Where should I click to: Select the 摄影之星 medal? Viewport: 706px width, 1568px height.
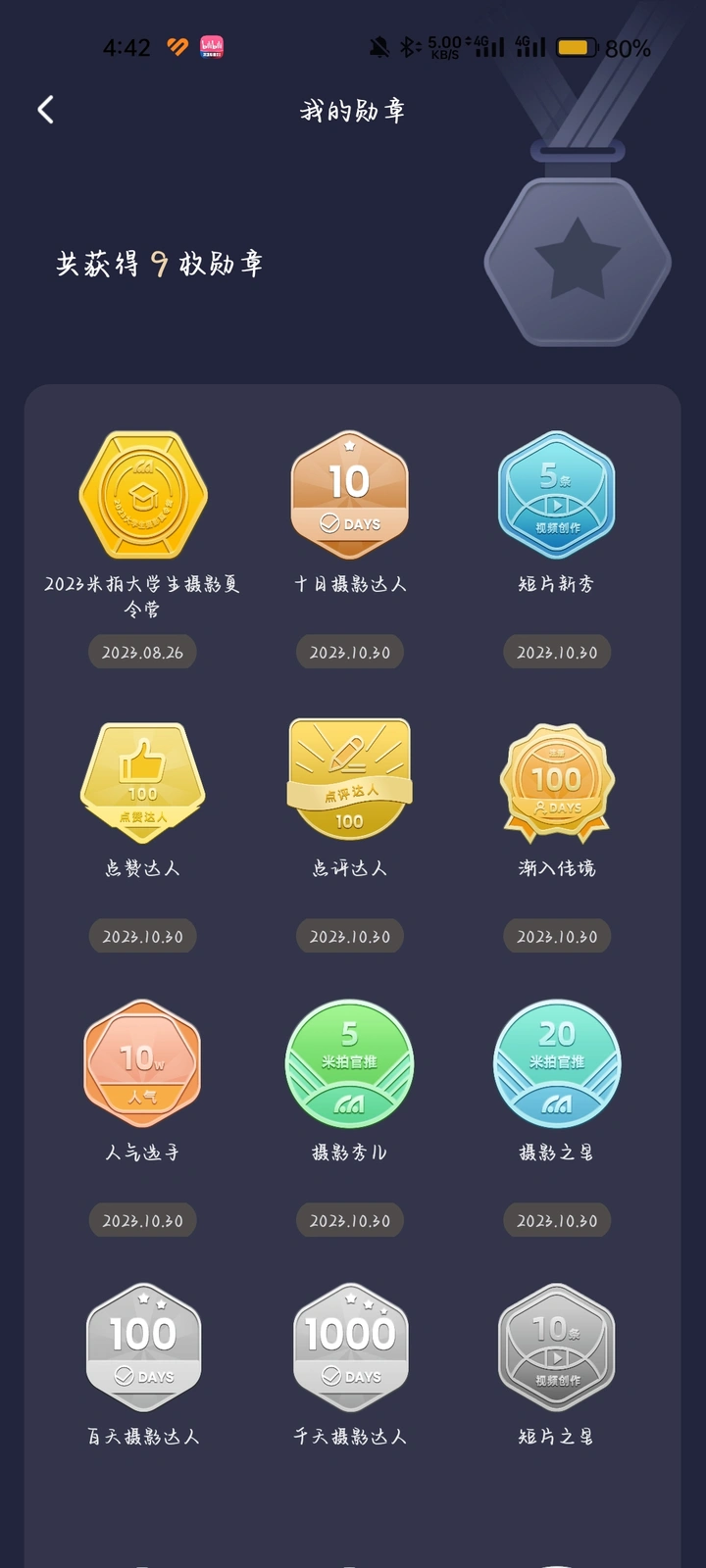pyautogui.click(x=556, y=1064)
